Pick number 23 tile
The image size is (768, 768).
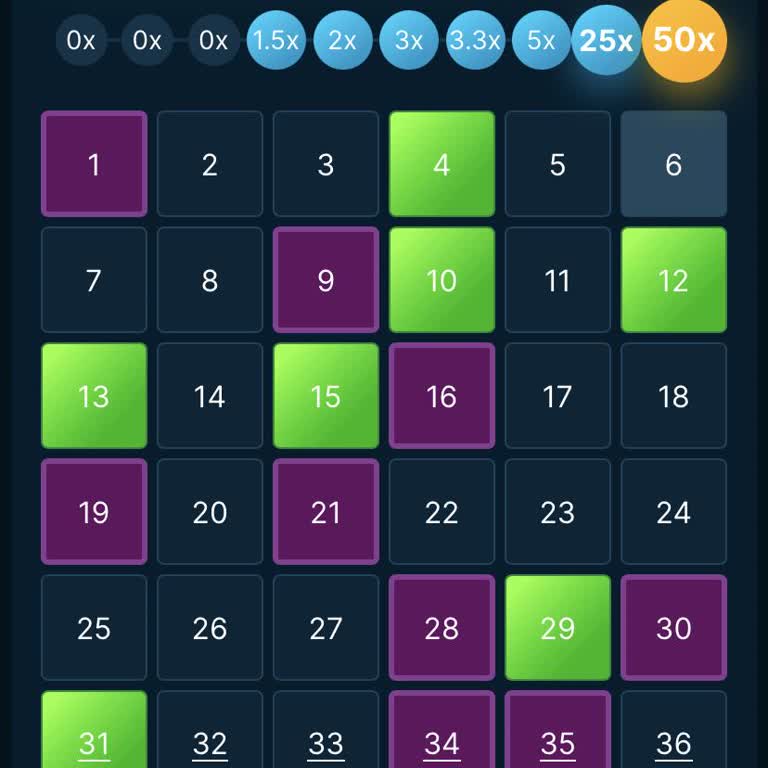558,512
